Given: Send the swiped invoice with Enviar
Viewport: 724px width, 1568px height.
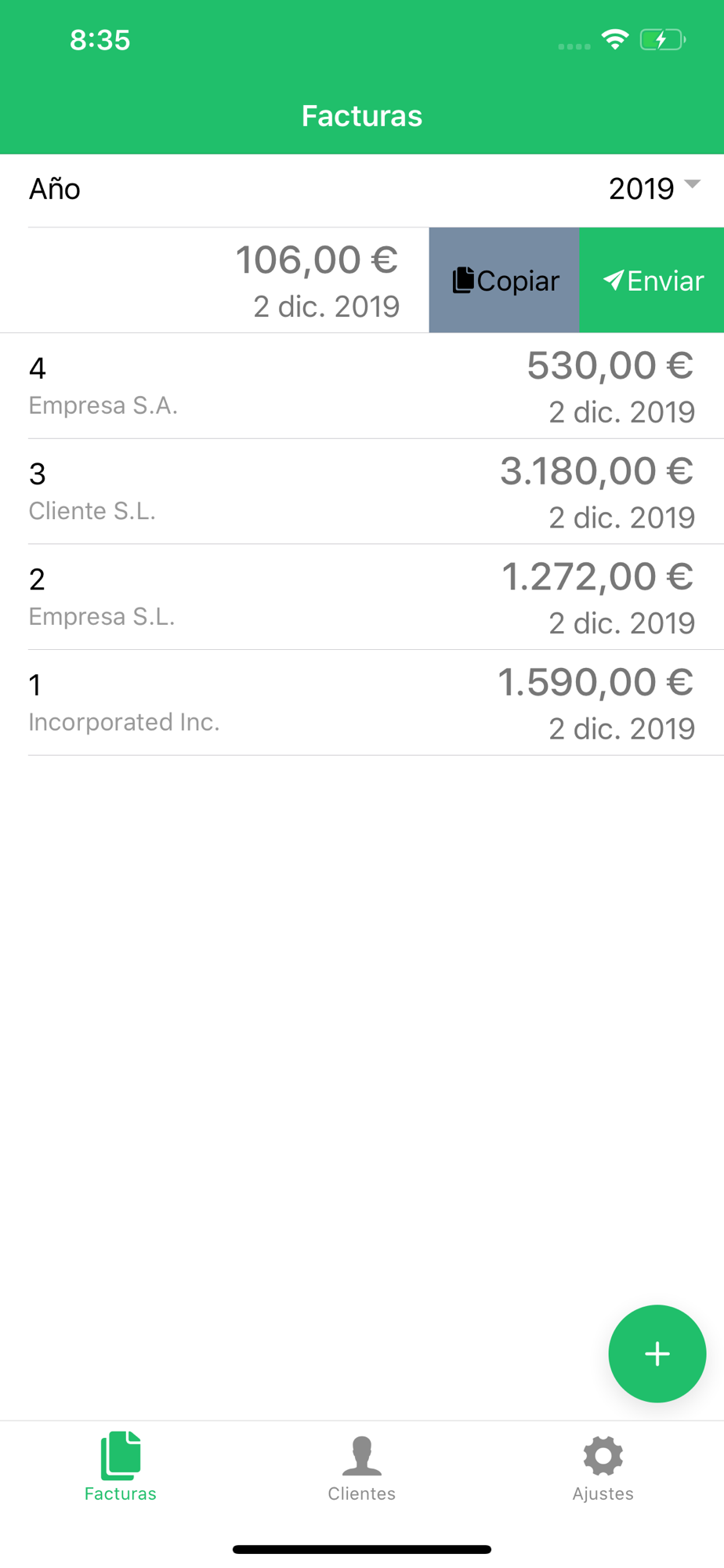Looking at the screenshot, I should (652, 280).
